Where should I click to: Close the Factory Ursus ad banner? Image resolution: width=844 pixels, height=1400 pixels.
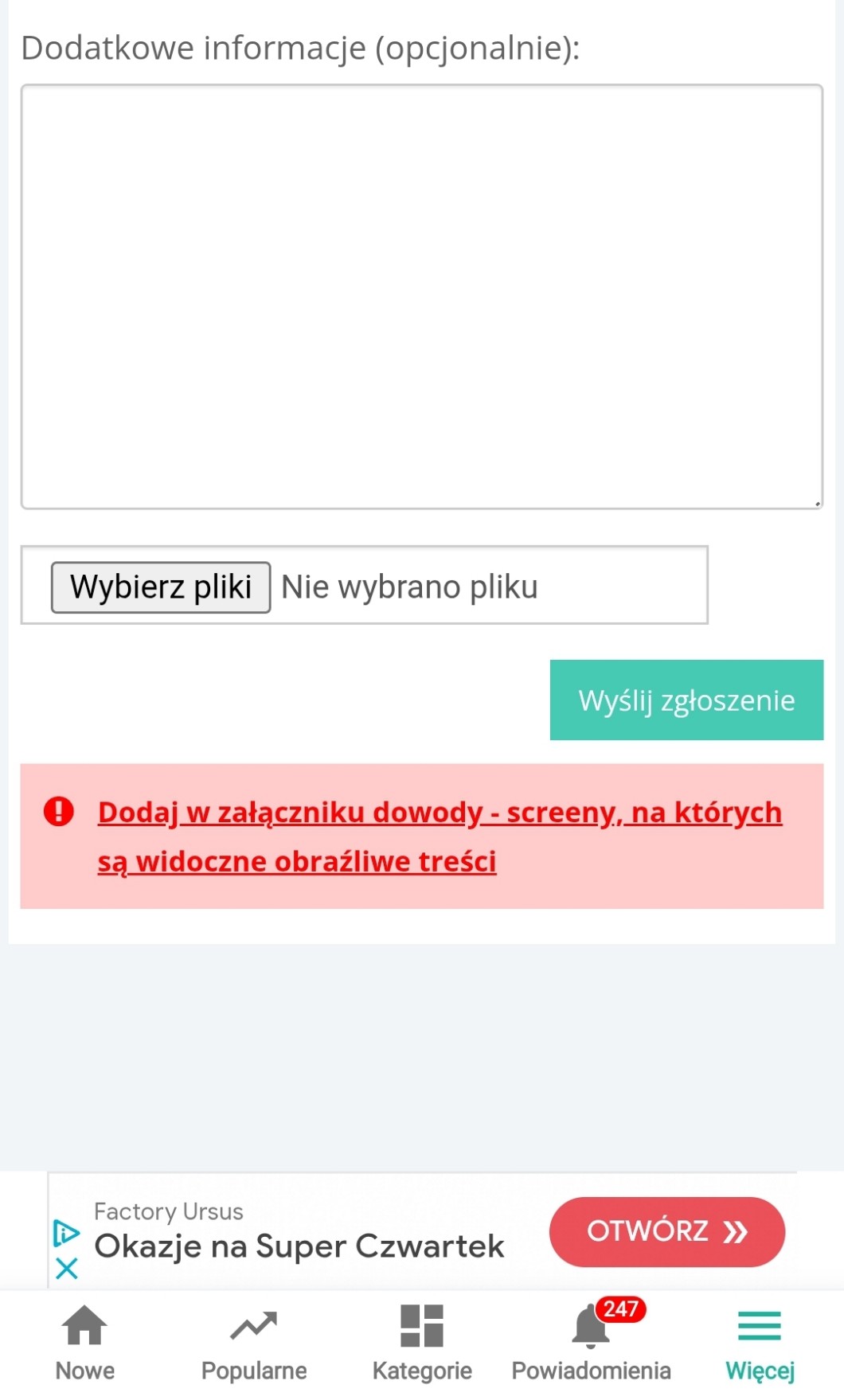pyautogui.click(x=67, y=1268)
